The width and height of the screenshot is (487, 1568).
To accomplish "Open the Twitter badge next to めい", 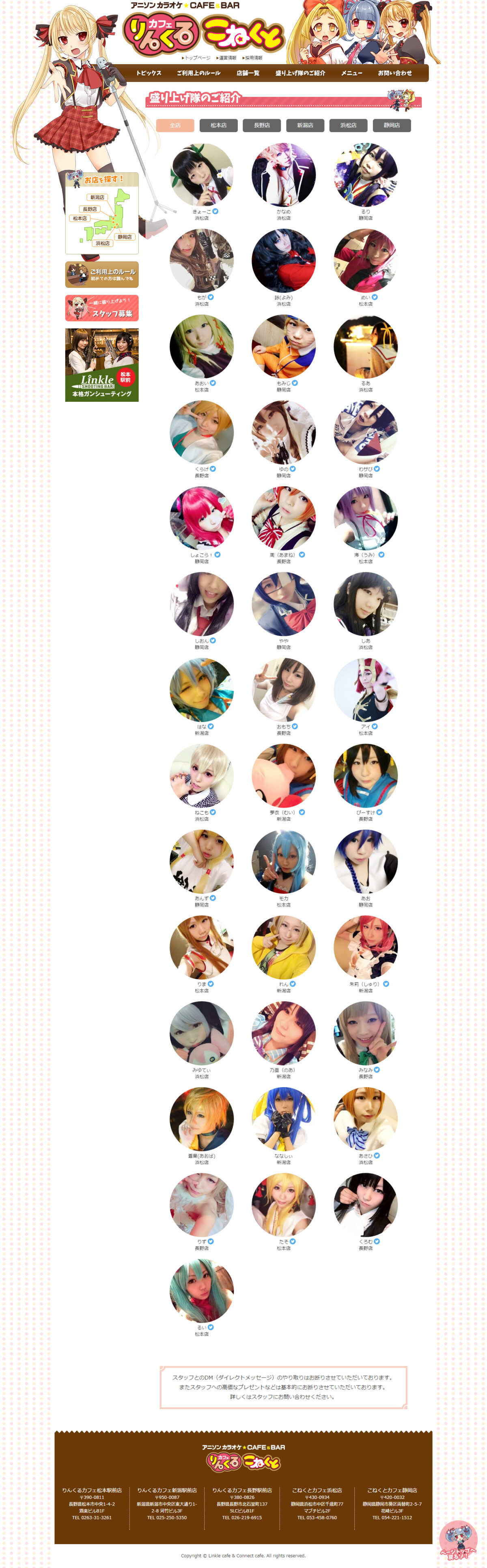I will point(375,297).
